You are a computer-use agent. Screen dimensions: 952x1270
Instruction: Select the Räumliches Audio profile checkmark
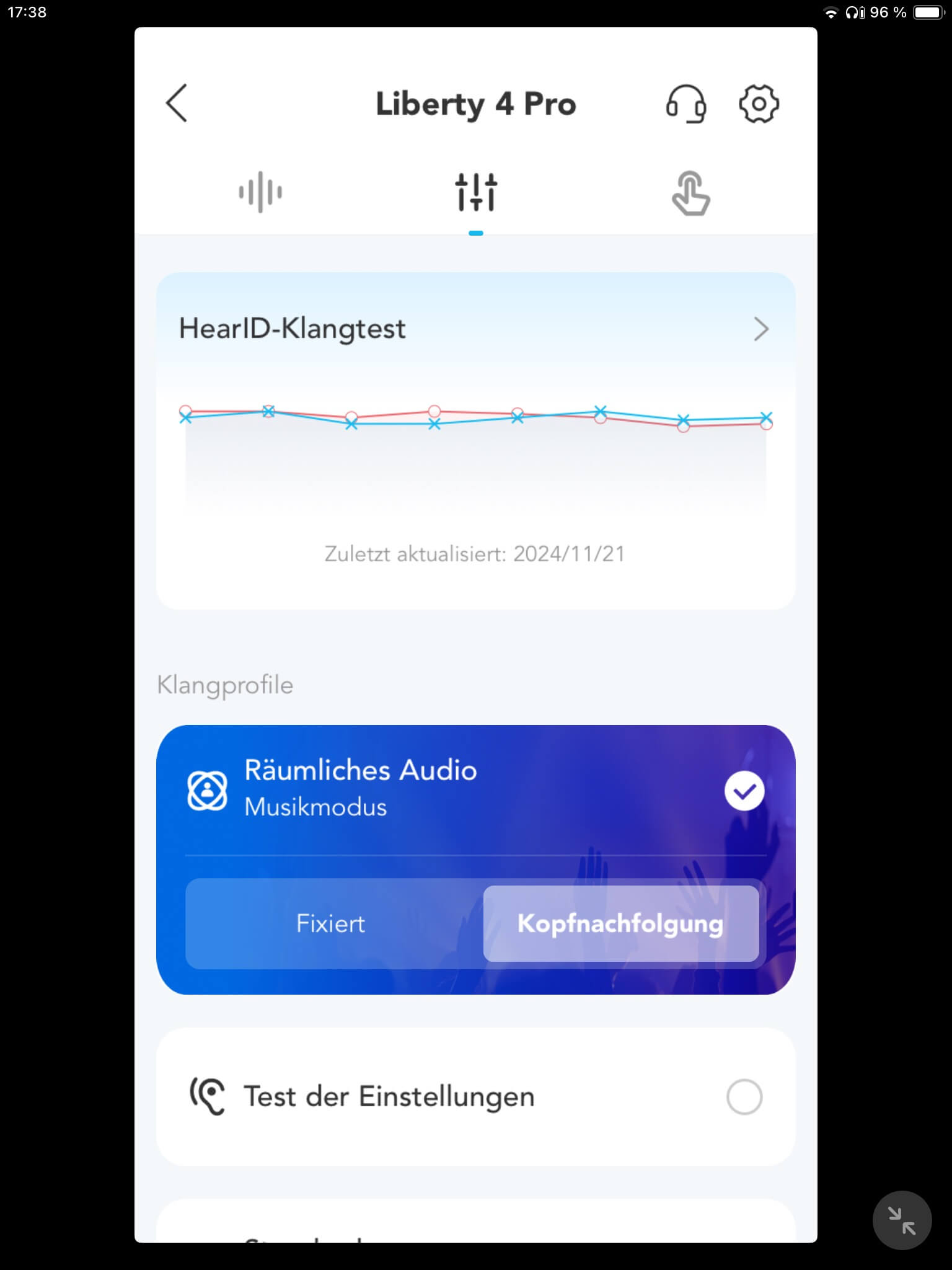(744, 791)
